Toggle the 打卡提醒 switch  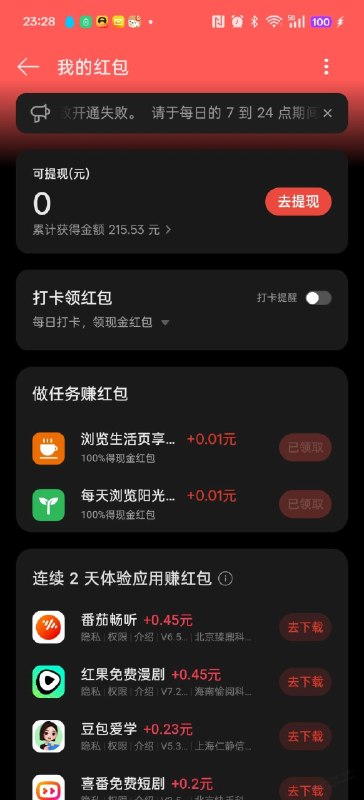tap(319, 298)
